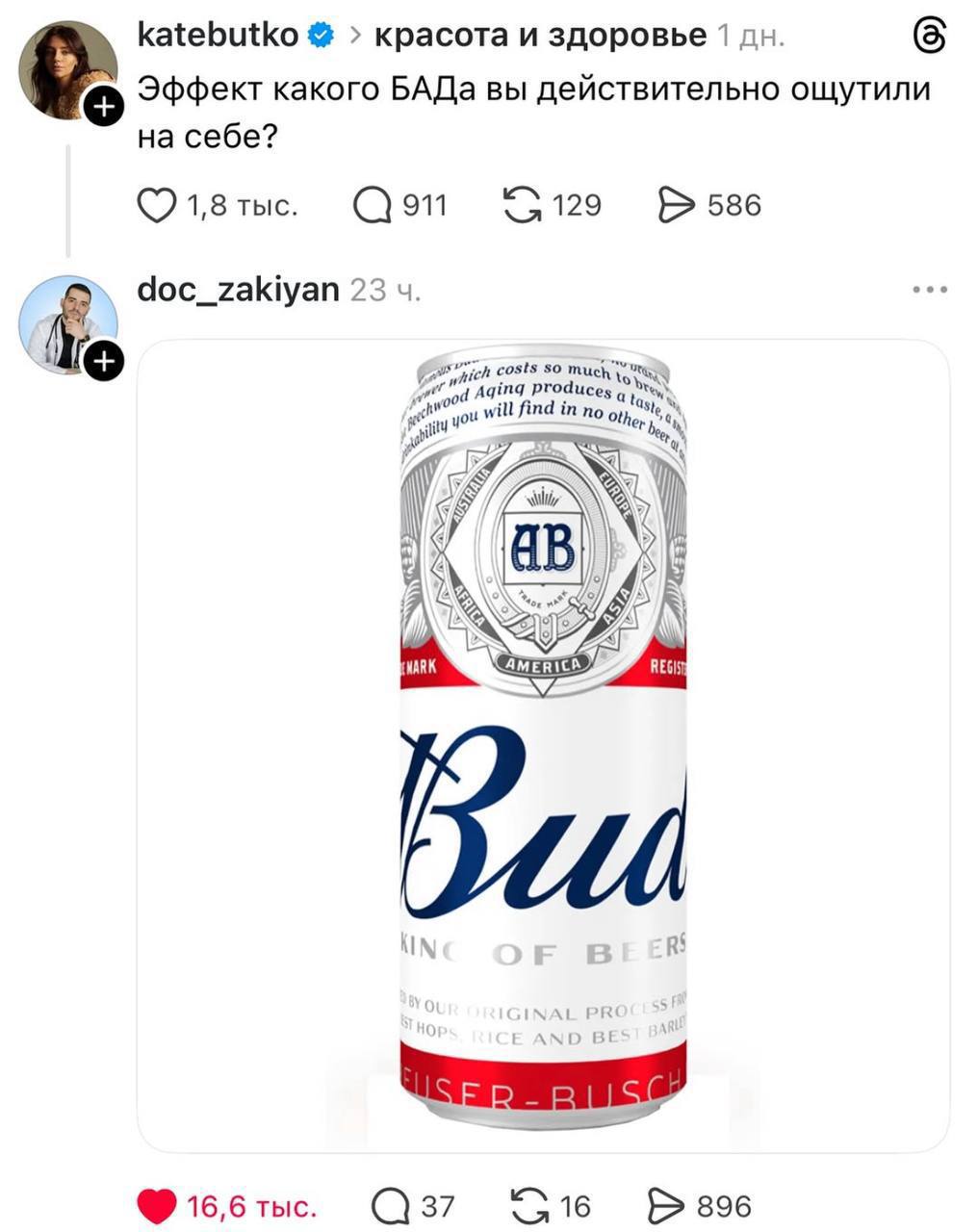Unlike doc_zakiyan's reply
978x1232 pixels.
pos(157,1206)
